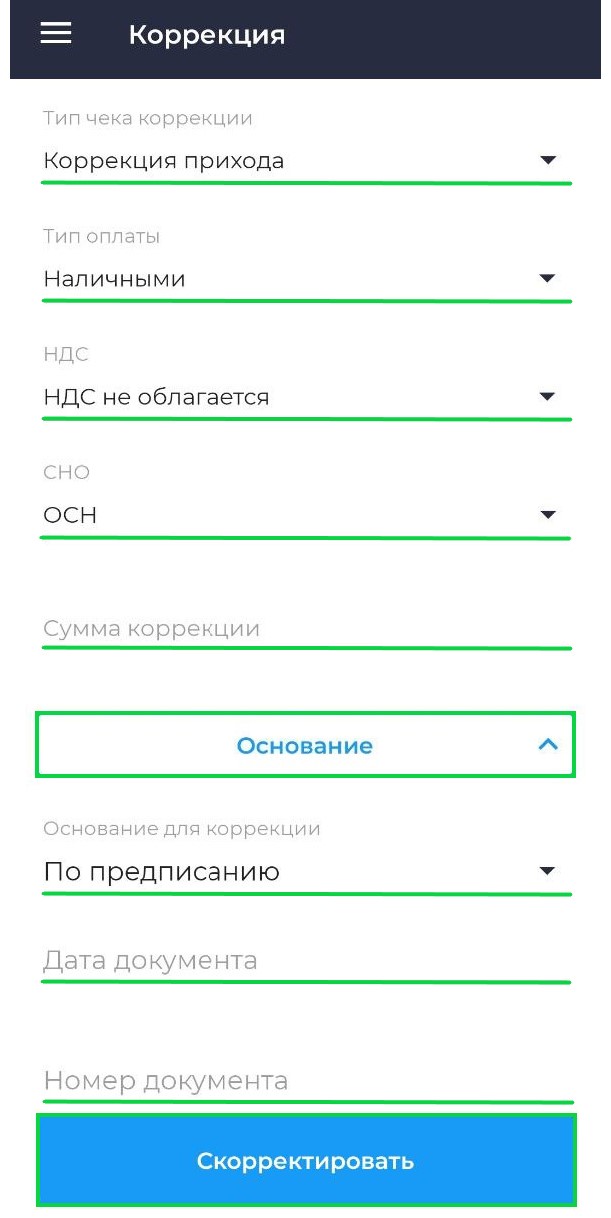Collapse the Основание section

coord(306,745)
